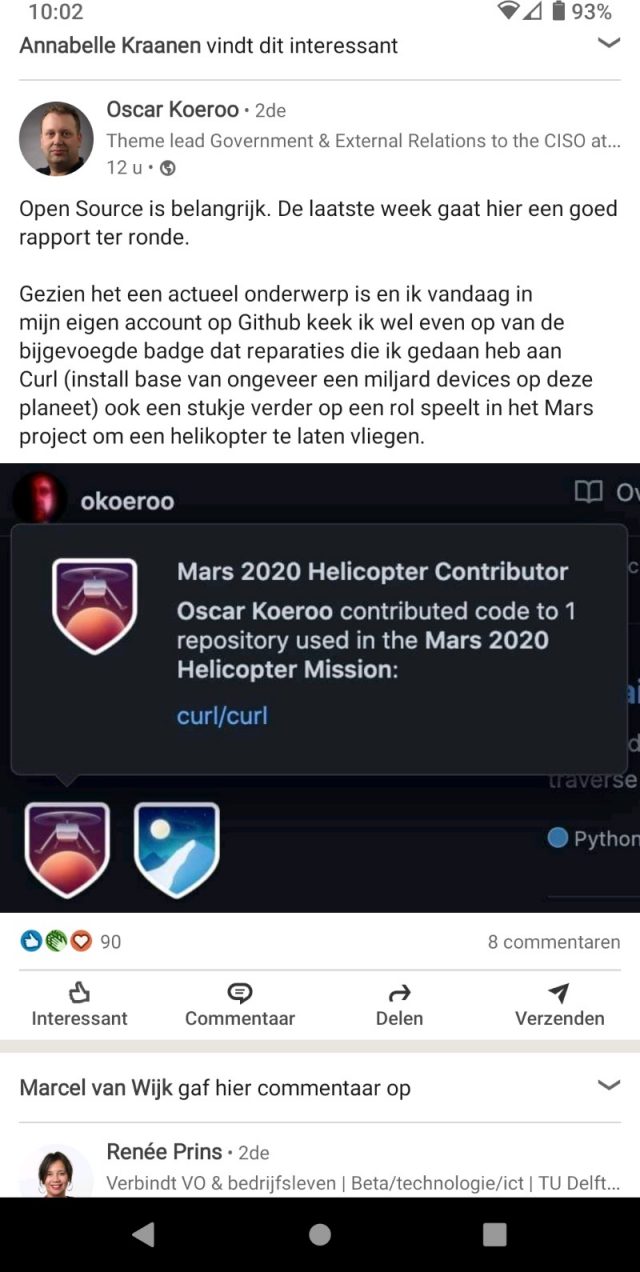This screenshot has height=1272, width=640.
Task: Go back with the system back button
Action: pyautogui.click(x=143, y=1235)
